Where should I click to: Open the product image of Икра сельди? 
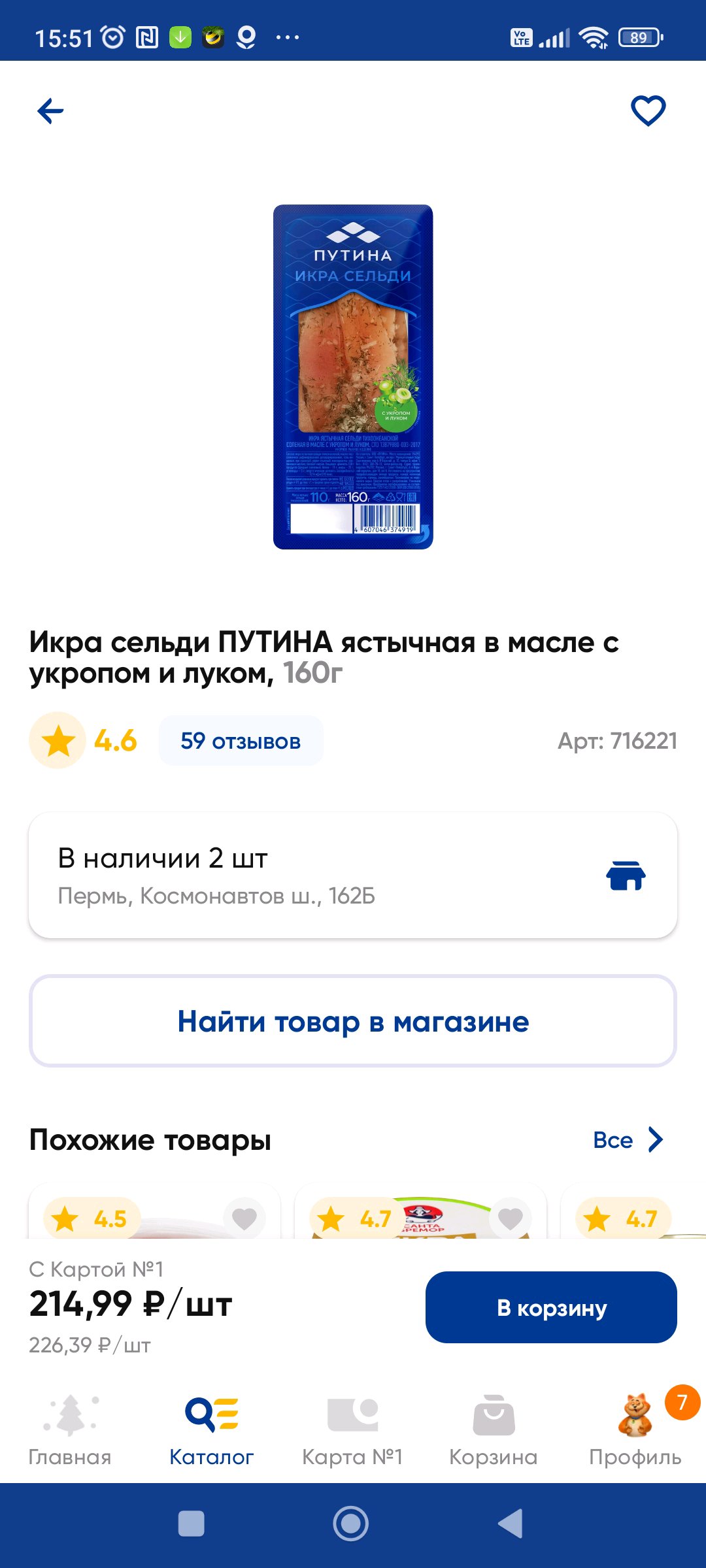353,377
